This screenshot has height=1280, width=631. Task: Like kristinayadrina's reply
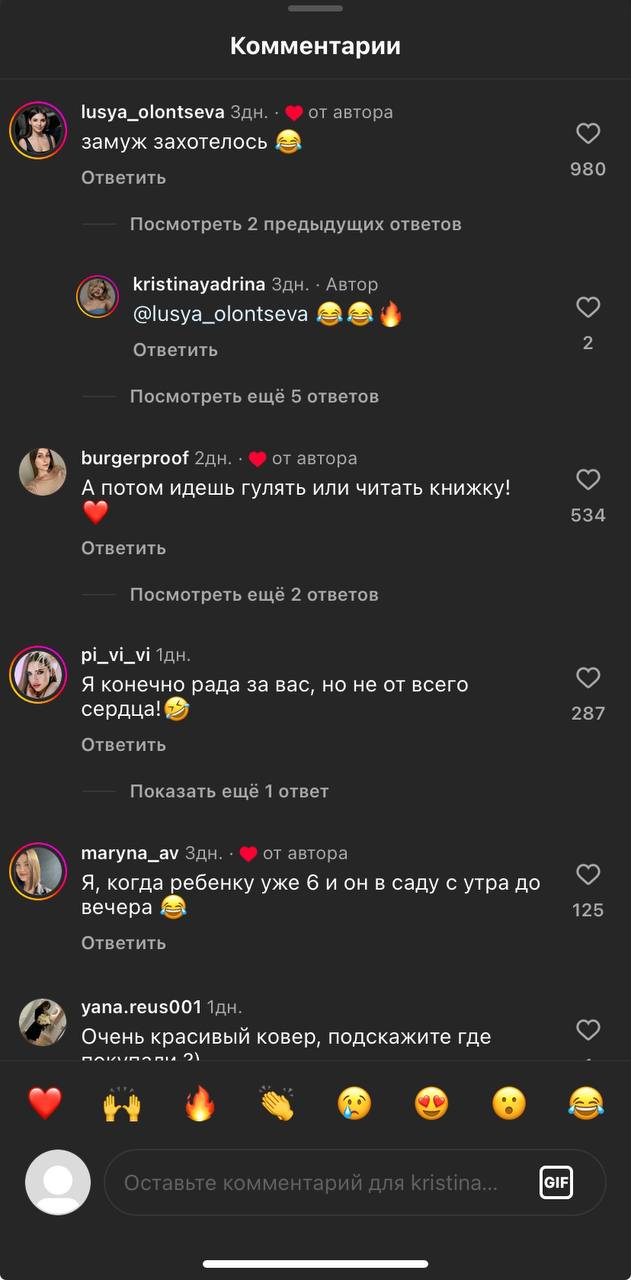[x=588, y=308]
